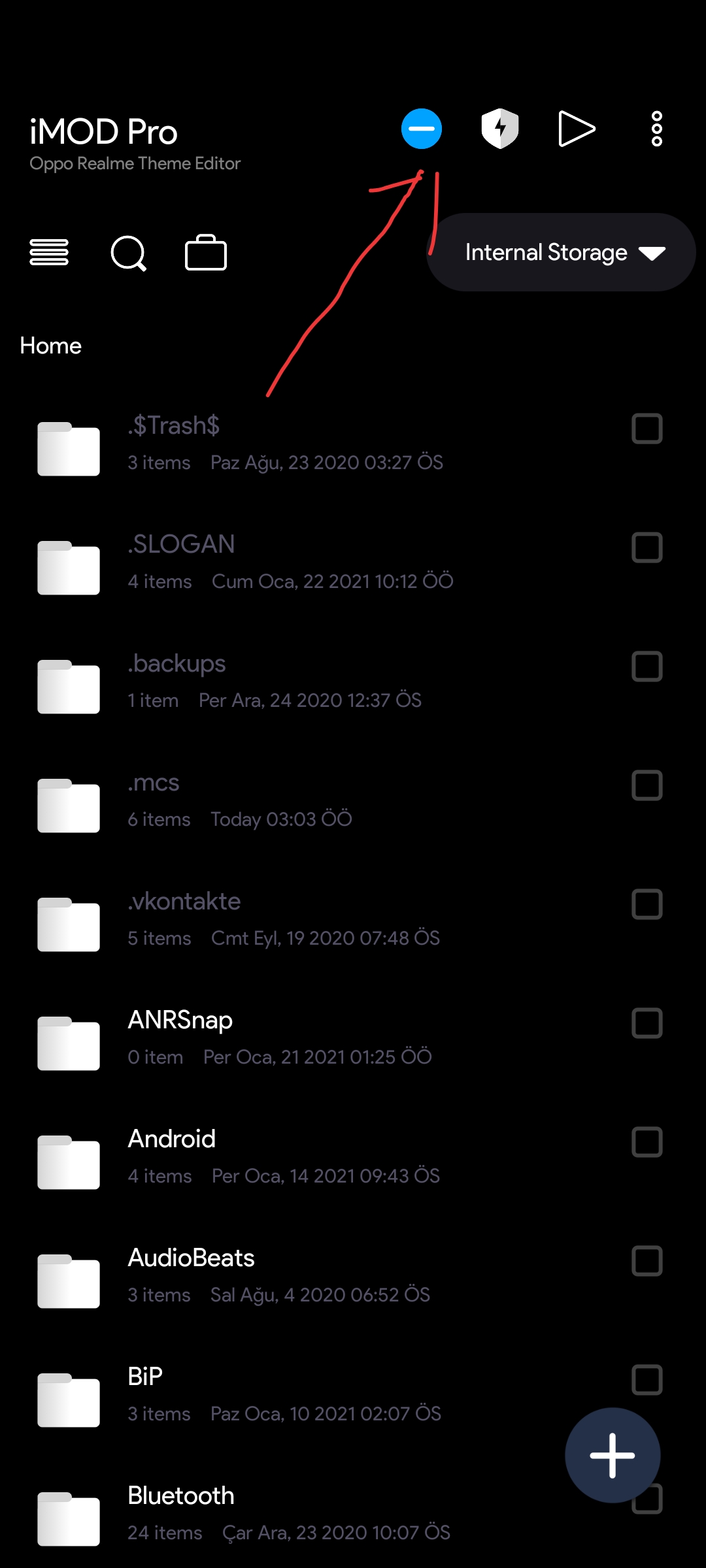Open the .backups folder

pos(353,681)
